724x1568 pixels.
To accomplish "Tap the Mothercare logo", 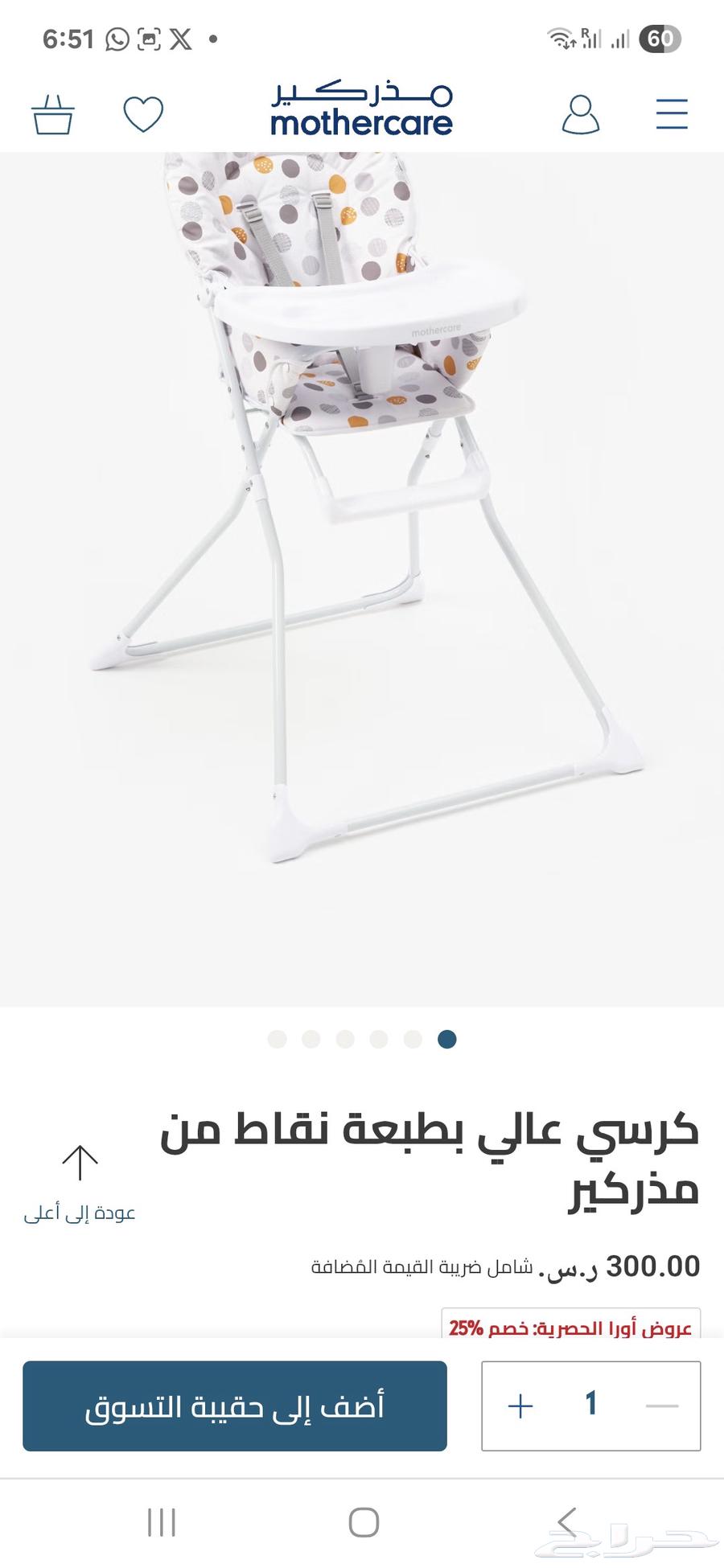I will (361, 109).
